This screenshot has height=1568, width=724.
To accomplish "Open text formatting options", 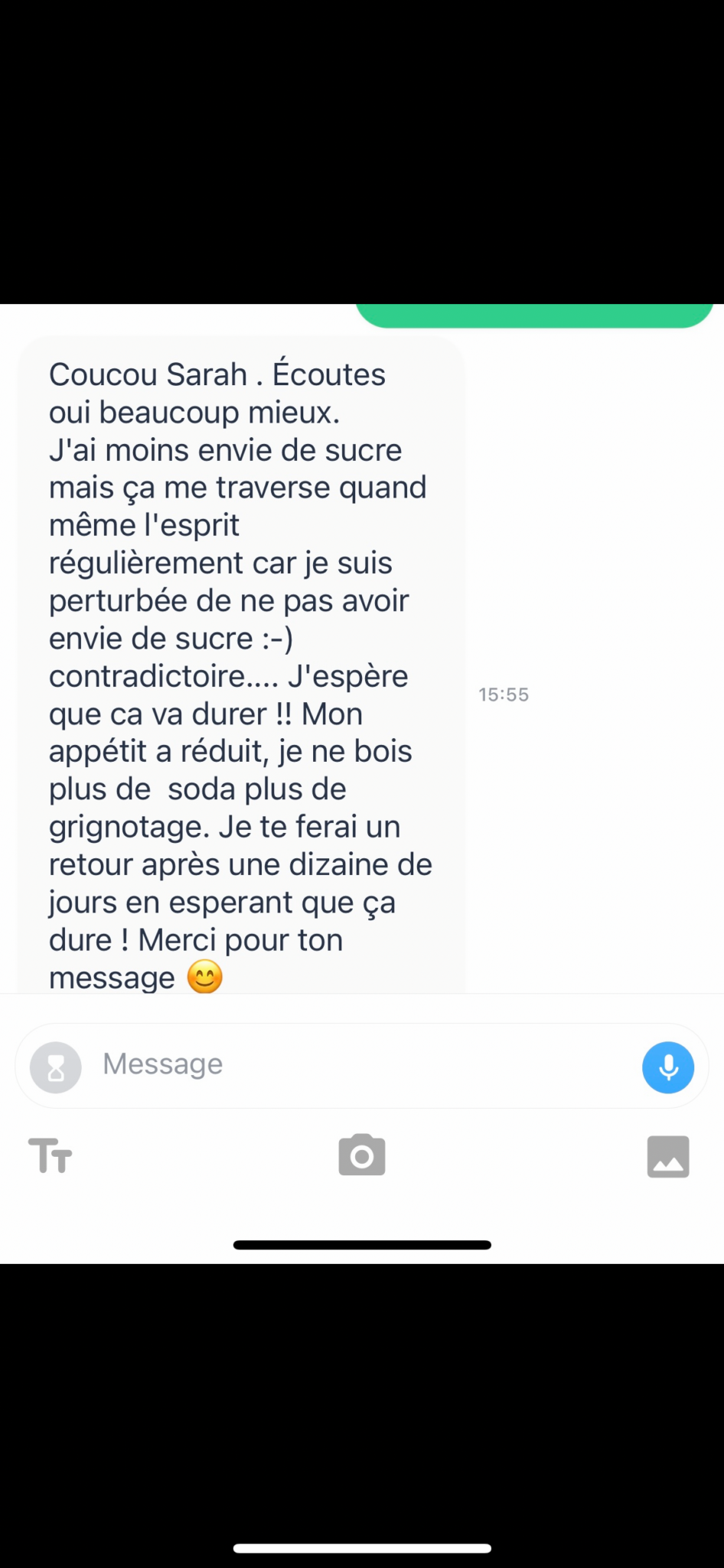I will (51, 1155).
